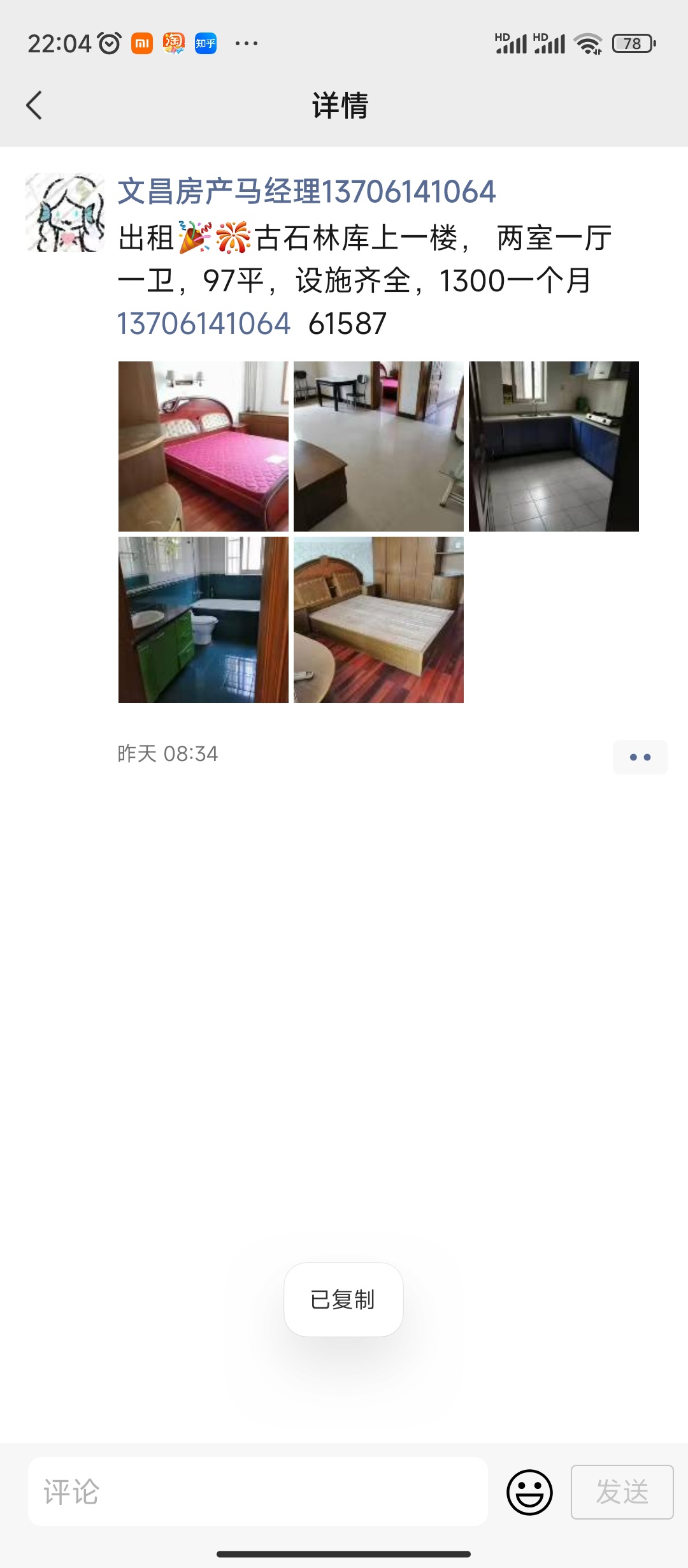This screenshot has height=1568, width=688.
Task: View the kitchen photo
Action: (554, 446)
